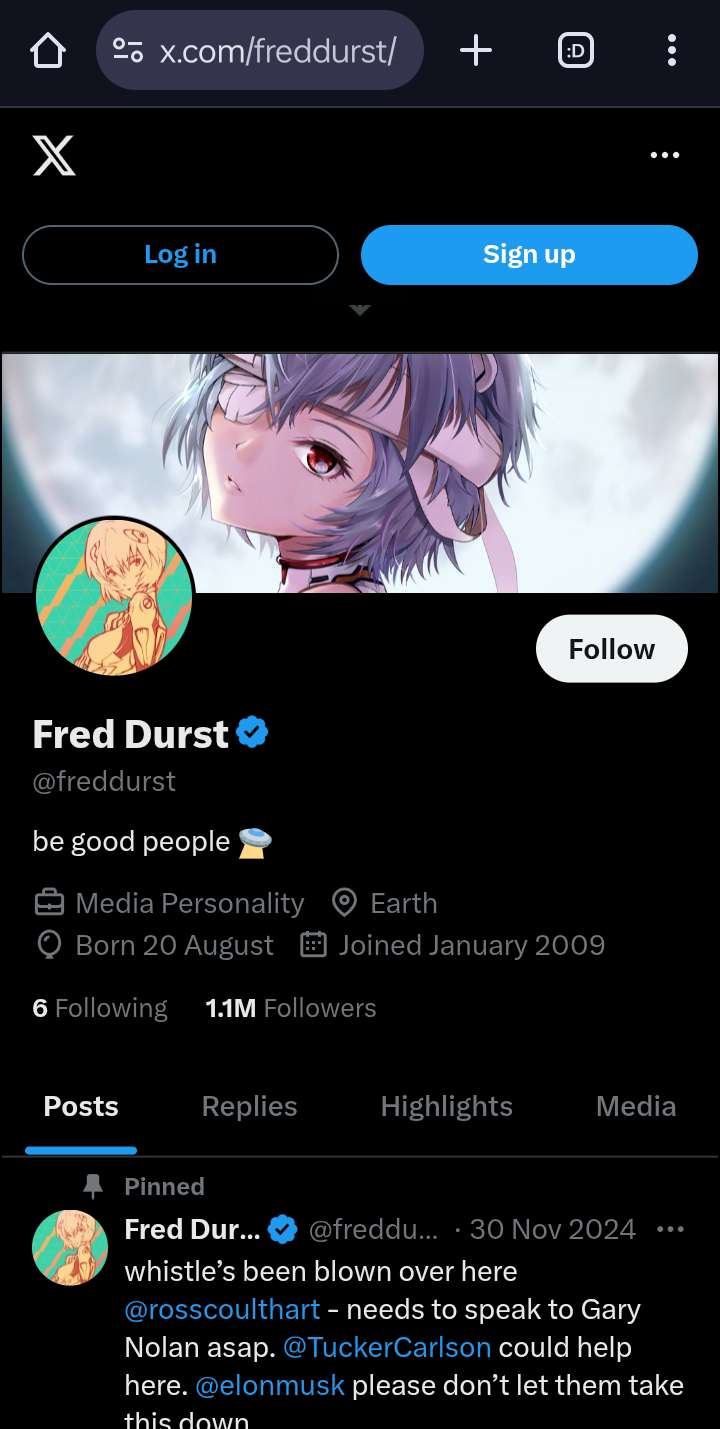Image resolution: width=720 pixels, height=1429 pixels.
Task: Go to the browser home page
Action: 48,50
